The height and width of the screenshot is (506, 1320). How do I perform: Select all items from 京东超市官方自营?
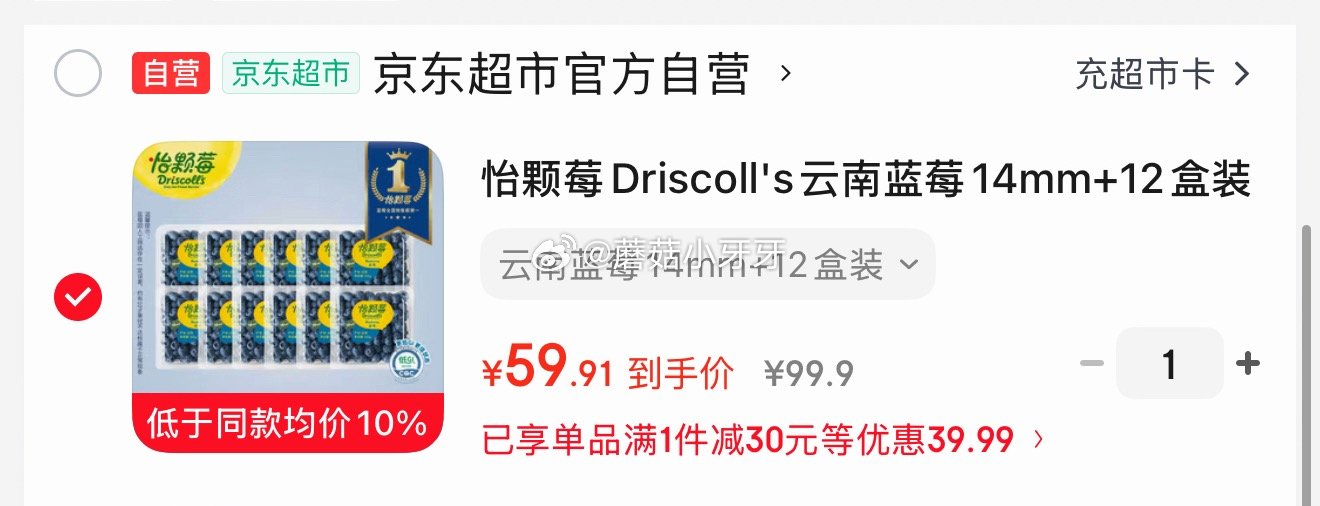click(x=77, y=73)
